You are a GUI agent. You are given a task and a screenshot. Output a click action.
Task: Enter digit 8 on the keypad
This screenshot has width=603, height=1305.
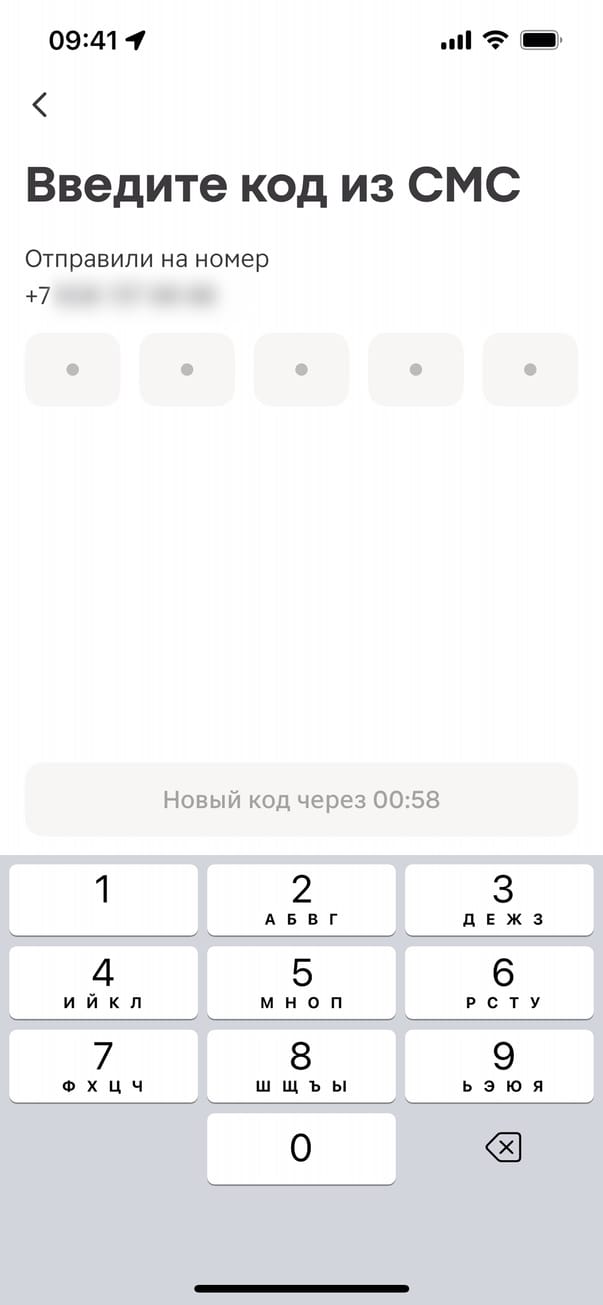click(x=301, y=1066)
